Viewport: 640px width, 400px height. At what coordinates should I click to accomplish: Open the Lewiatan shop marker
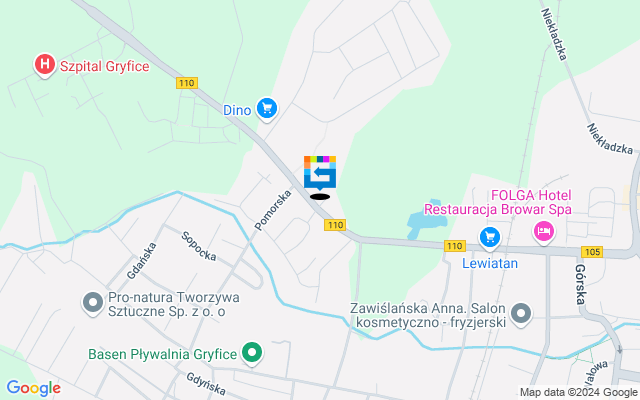[x=489, y=237]
